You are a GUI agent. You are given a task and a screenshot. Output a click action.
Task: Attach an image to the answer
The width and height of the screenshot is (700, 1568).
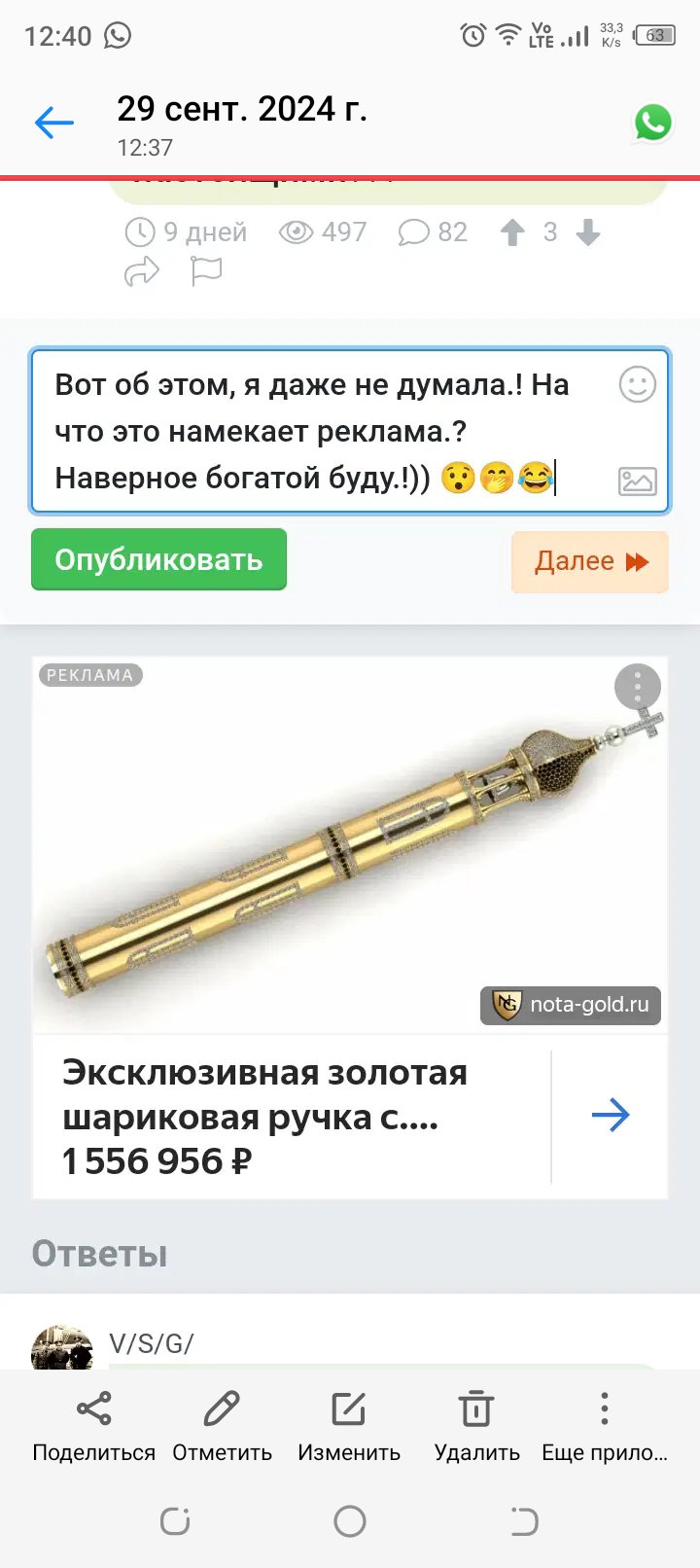[x=638, y=481]
